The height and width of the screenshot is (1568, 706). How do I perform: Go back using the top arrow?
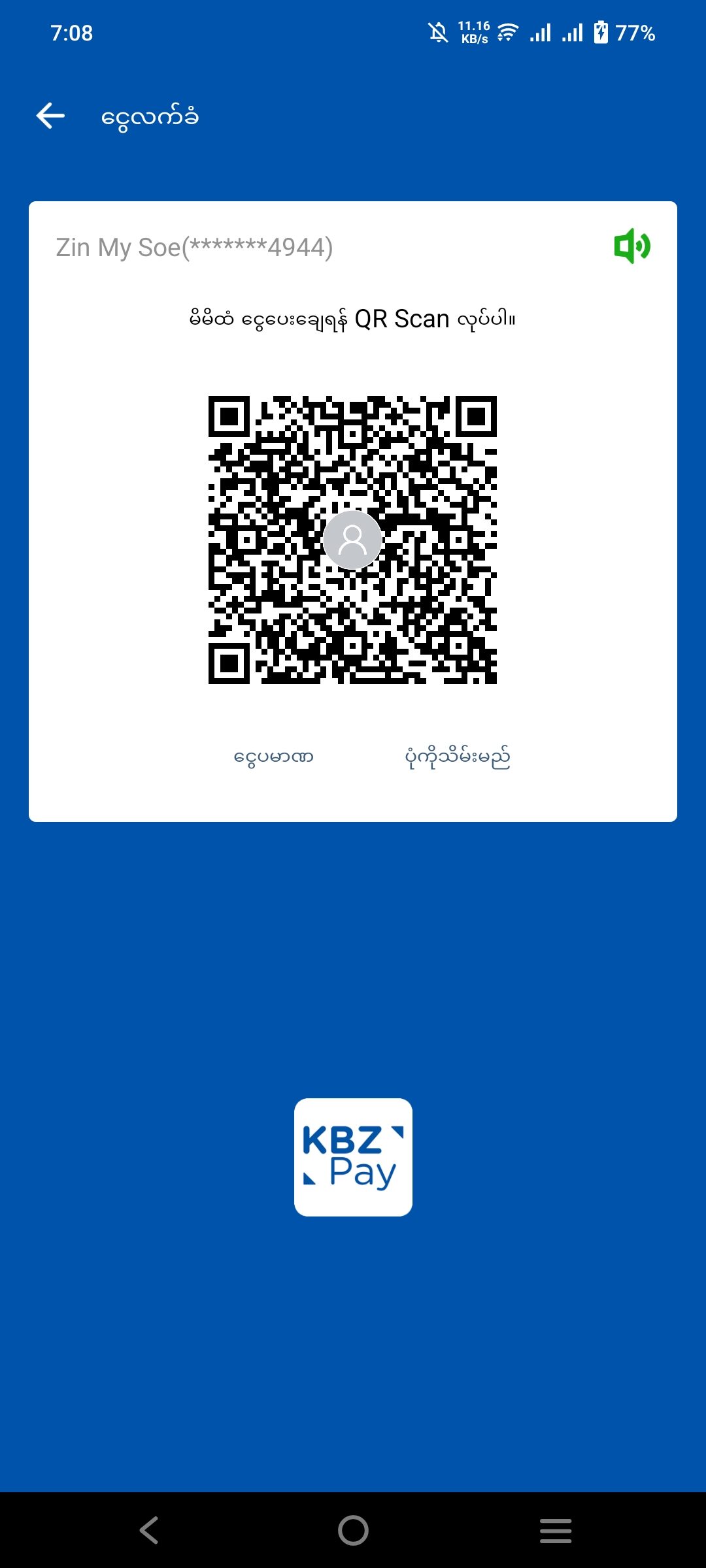click(50, 116)
